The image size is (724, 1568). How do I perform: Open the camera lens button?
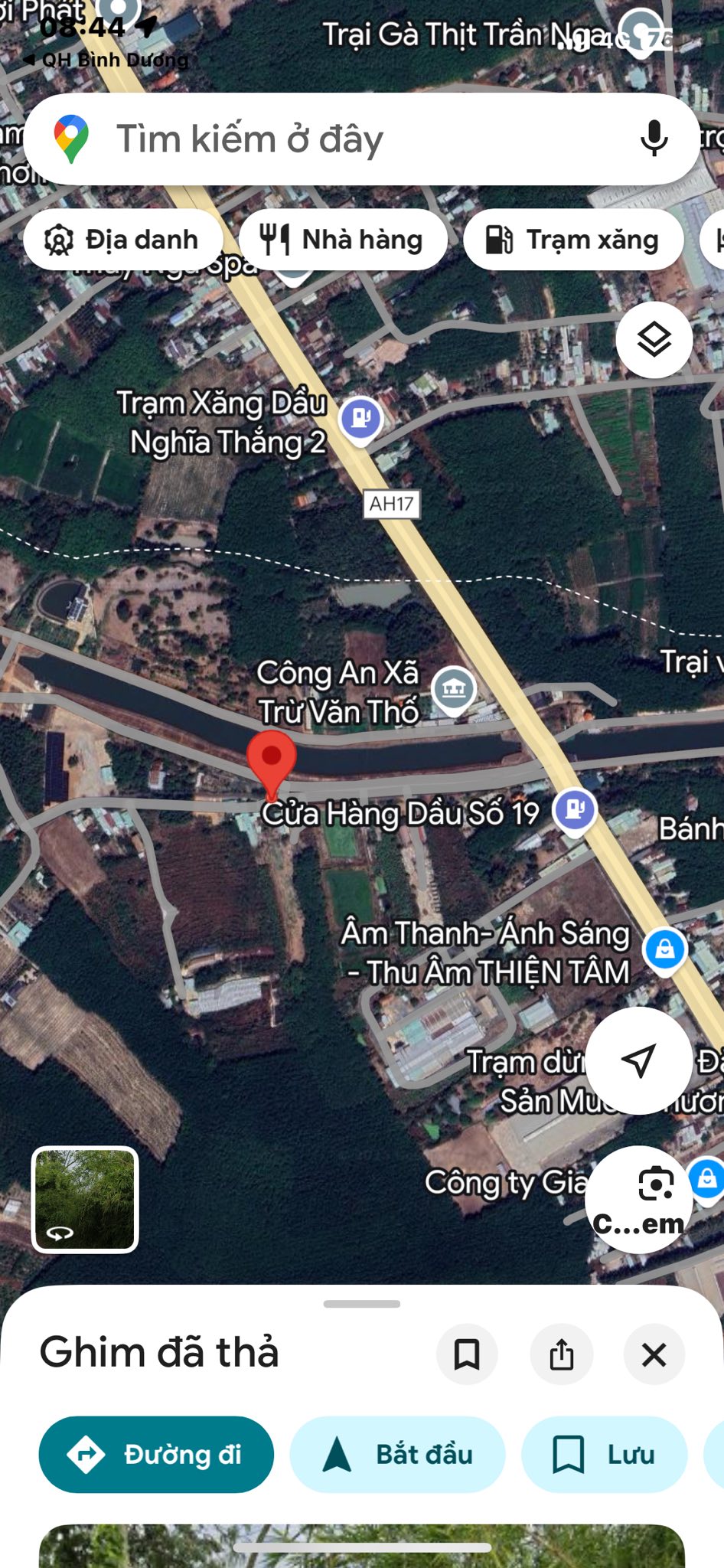coord(638,1199)
